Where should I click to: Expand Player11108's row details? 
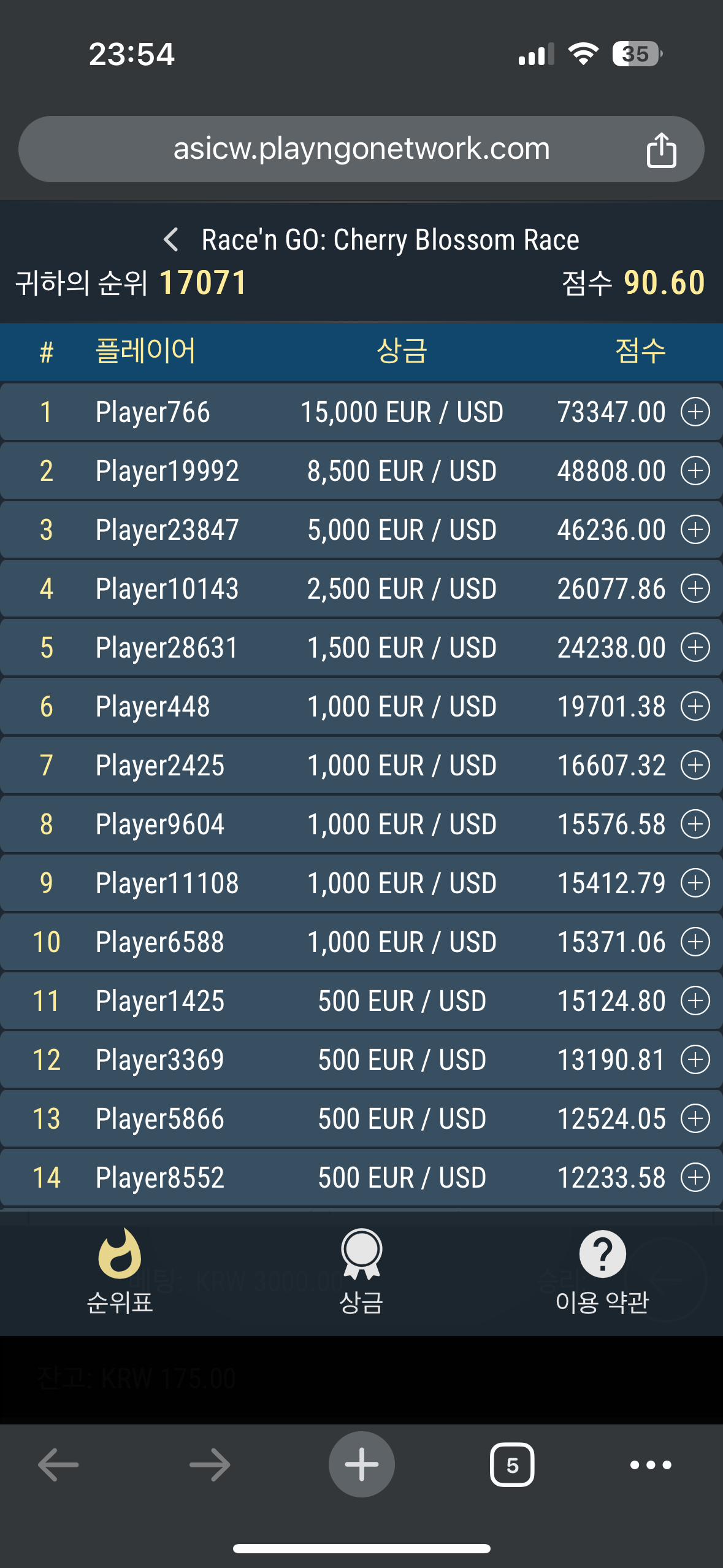[695, 883]
